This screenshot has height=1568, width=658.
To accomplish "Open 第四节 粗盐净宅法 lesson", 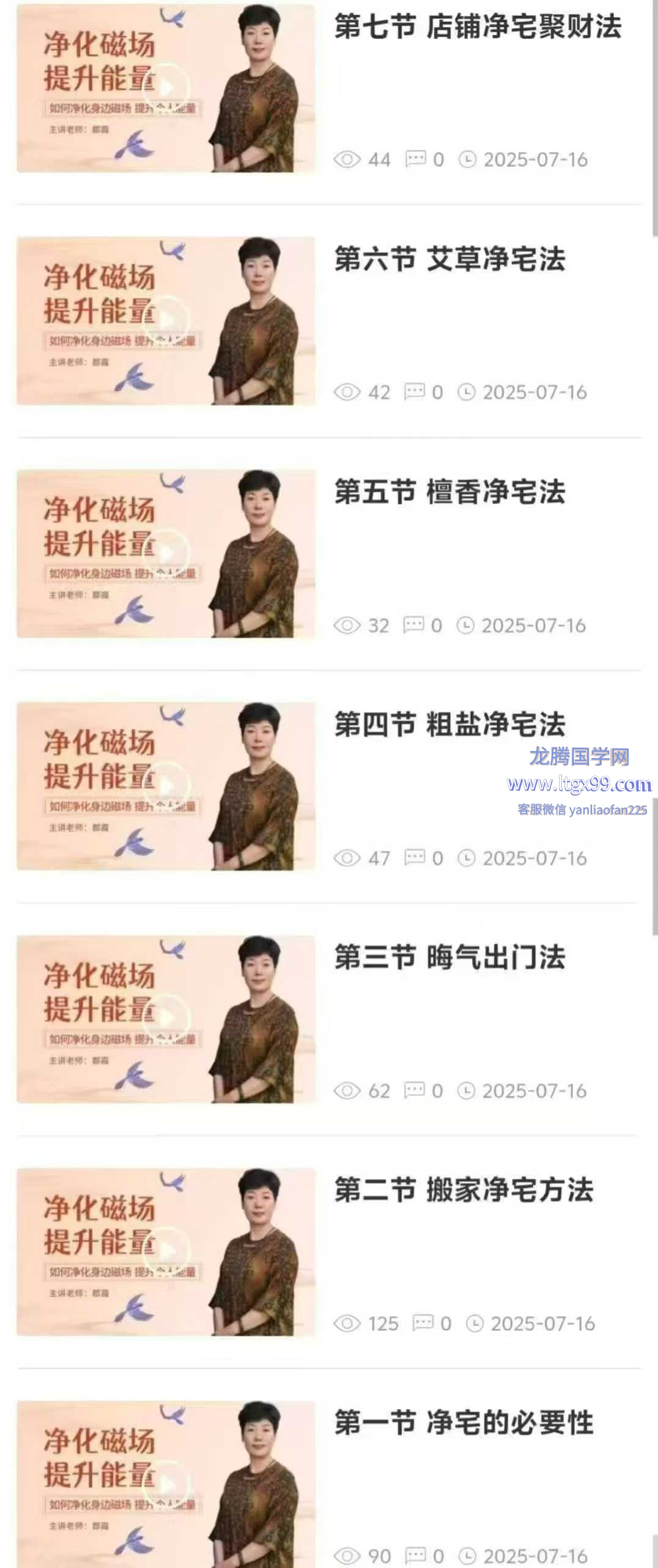I will tap(449, 725).
